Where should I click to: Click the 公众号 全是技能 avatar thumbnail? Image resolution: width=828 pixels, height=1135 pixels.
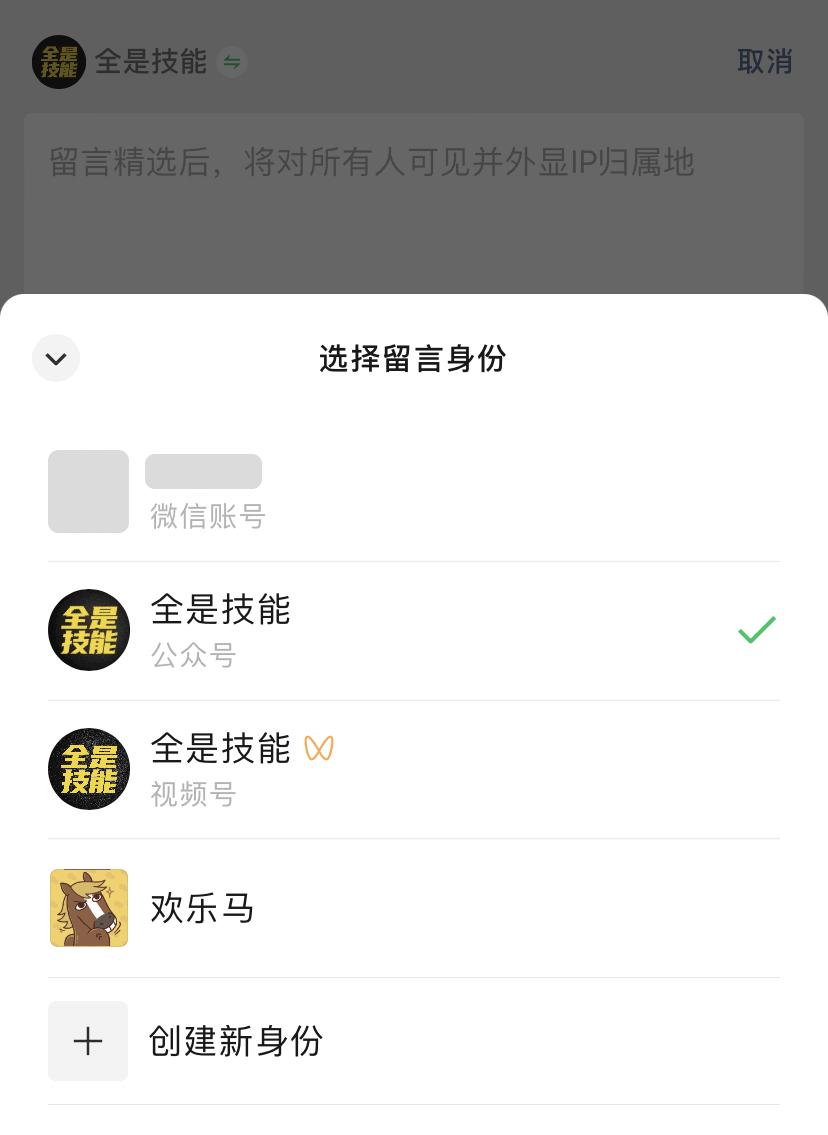pos(88,630)
